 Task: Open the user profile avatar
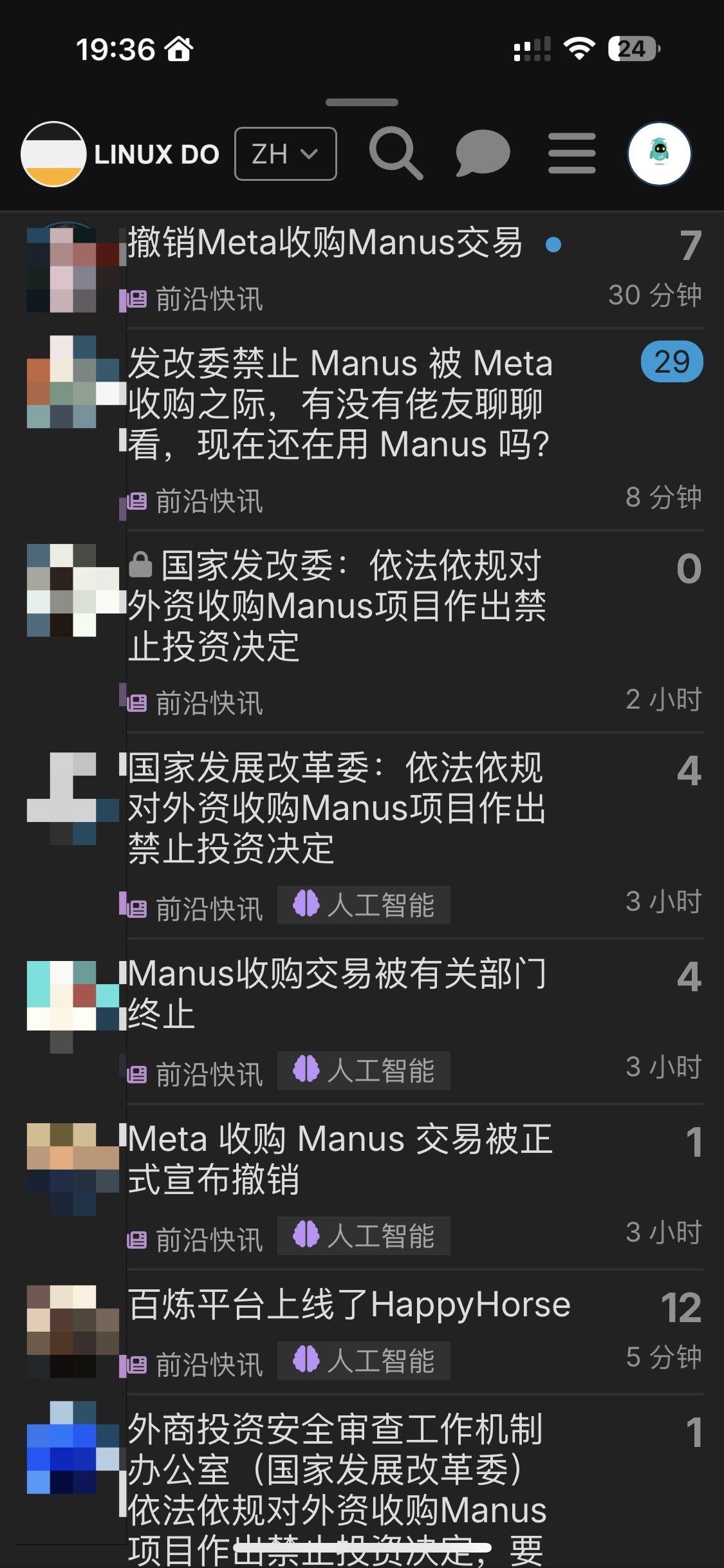click(x=660, y=154)
